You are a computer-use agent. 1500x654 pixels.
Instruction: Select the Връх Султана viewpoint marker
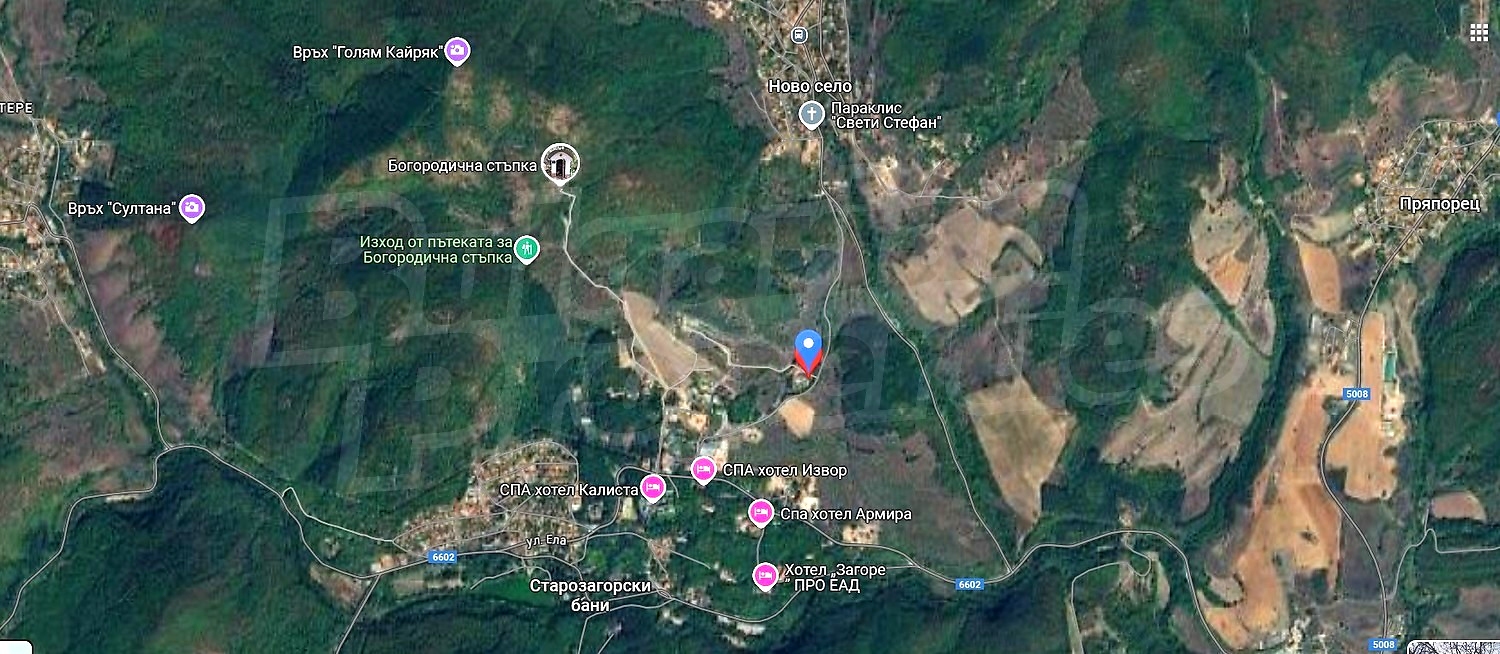(x=192, y=207)
